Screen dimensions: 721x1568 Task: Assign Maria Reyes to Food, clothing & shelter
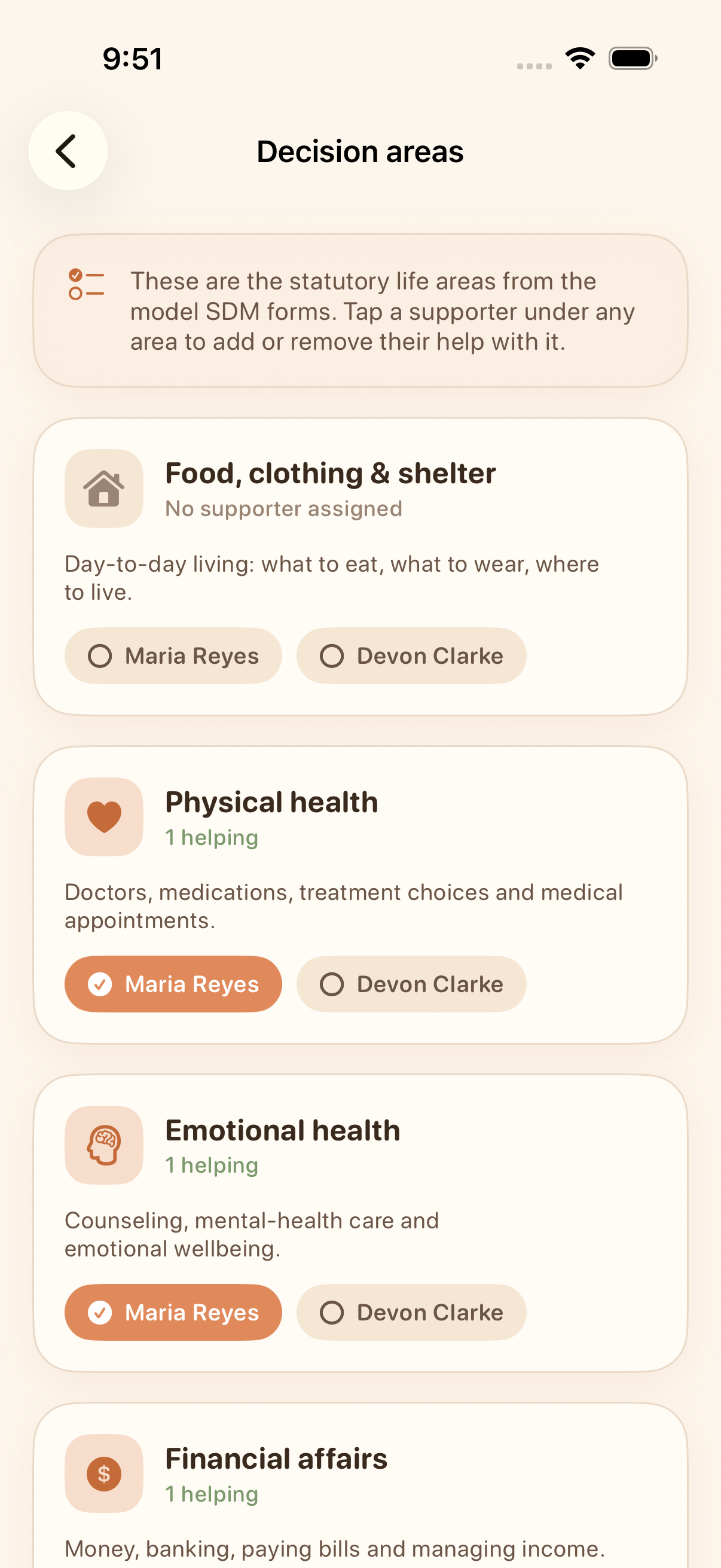173,655
